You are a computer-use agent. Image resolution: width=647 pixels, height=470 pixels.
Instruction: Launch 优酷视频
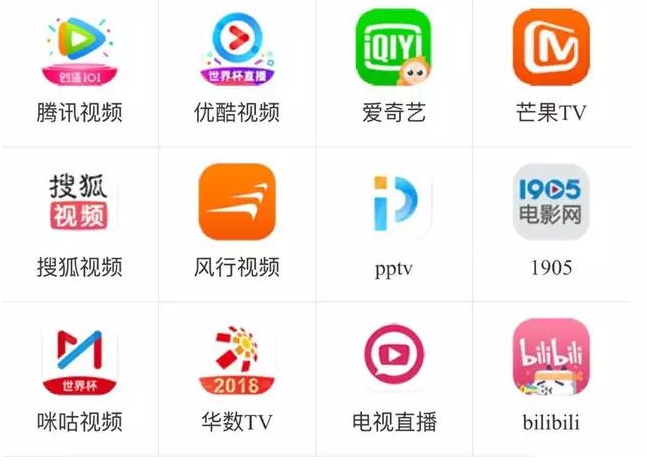tap(236, 48)
